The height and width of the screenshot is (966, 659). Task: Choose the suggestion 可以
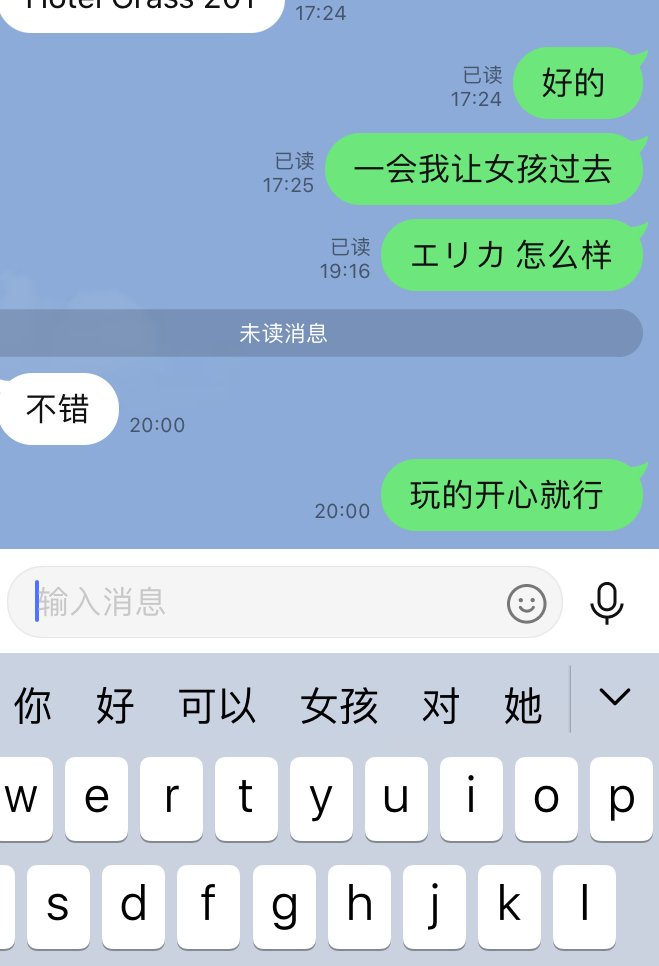[x=218, y=707]
